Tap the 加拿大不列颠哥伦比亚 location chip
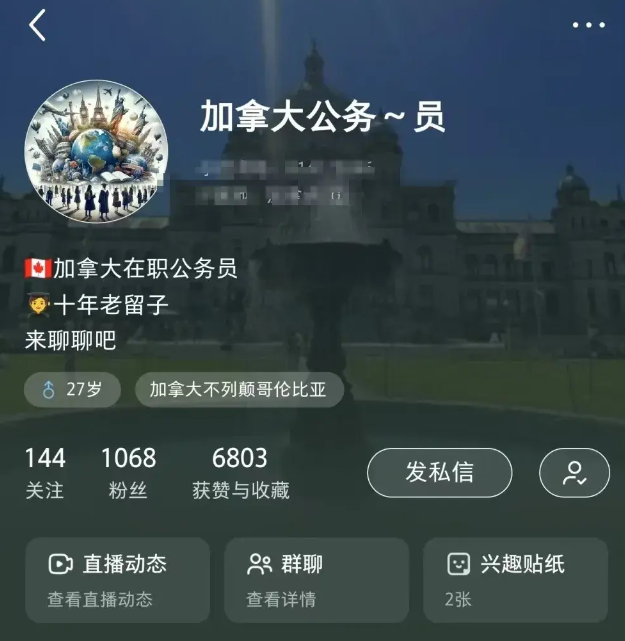The image size is (625, 641). [239, 390]
